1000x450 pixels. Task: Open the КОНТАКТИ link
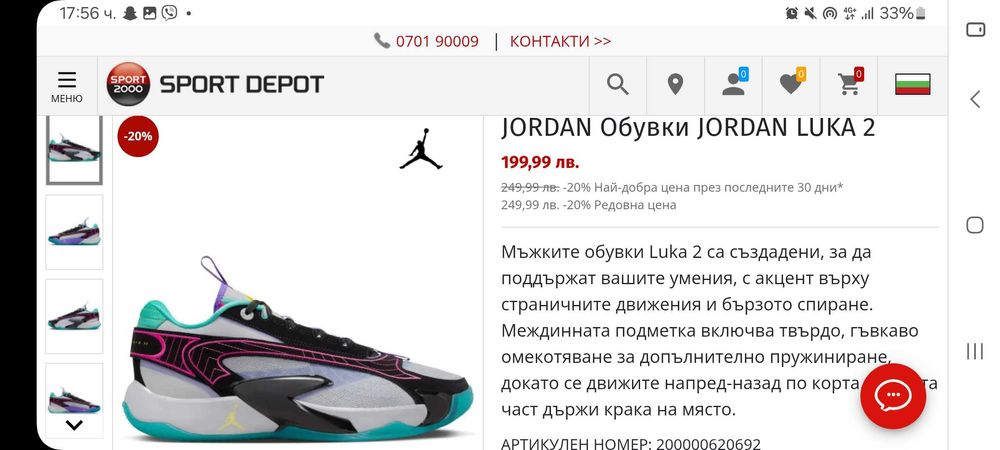click(x=560, y=41)
